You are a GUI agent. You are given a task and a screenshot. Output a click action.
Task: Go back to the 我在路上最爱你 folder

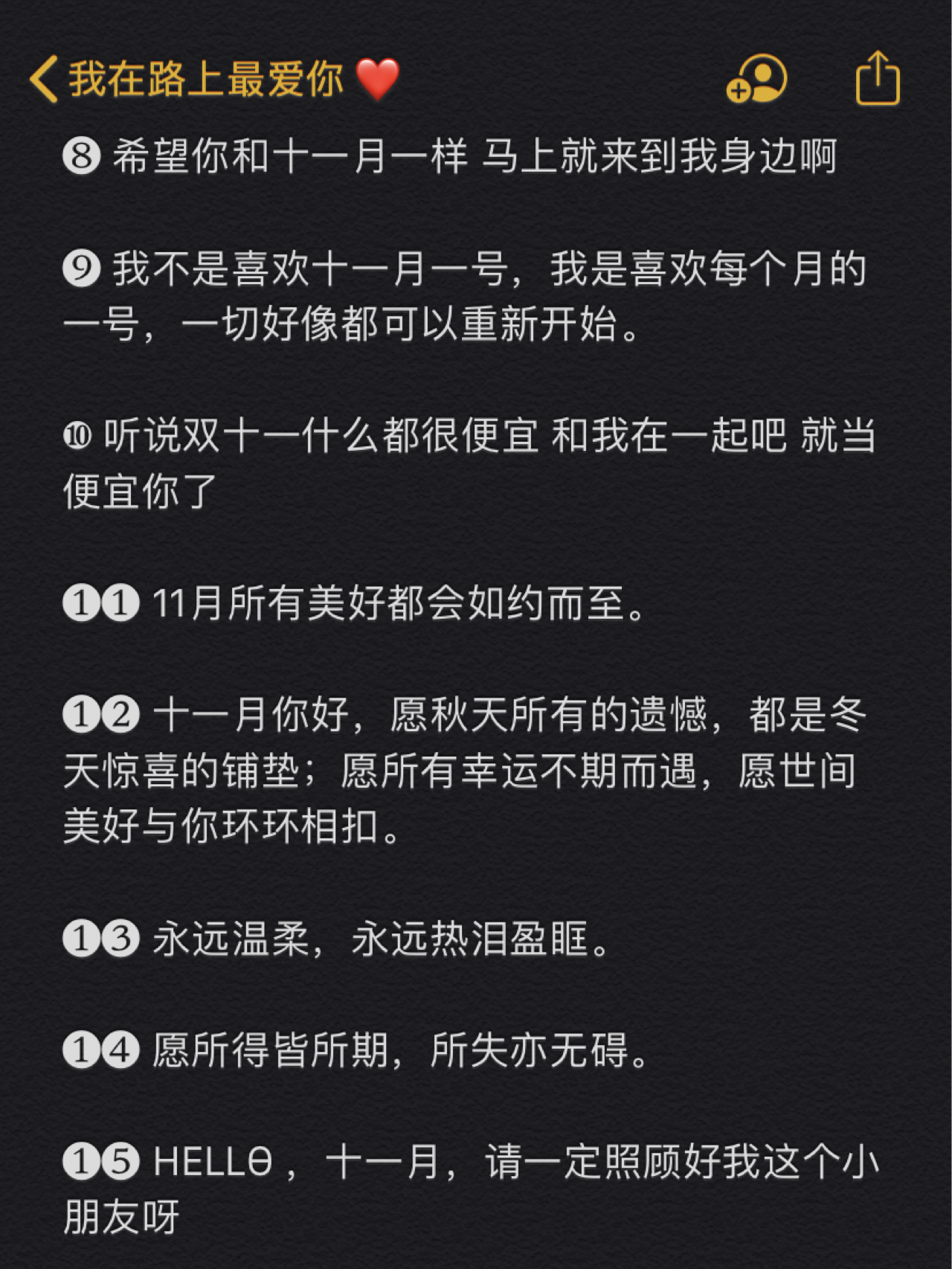pos(45,79)
